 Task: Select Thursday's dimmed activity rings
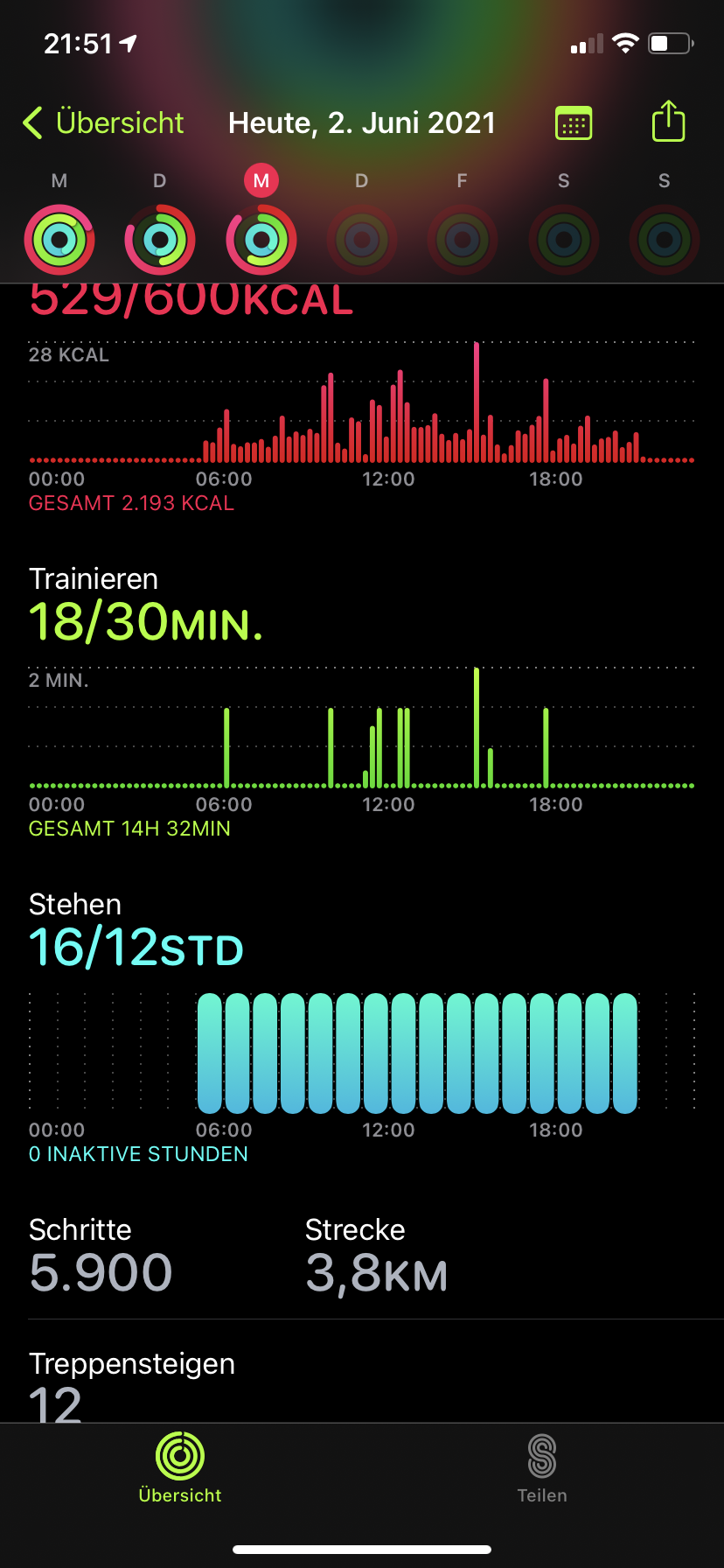coord(362,239)
